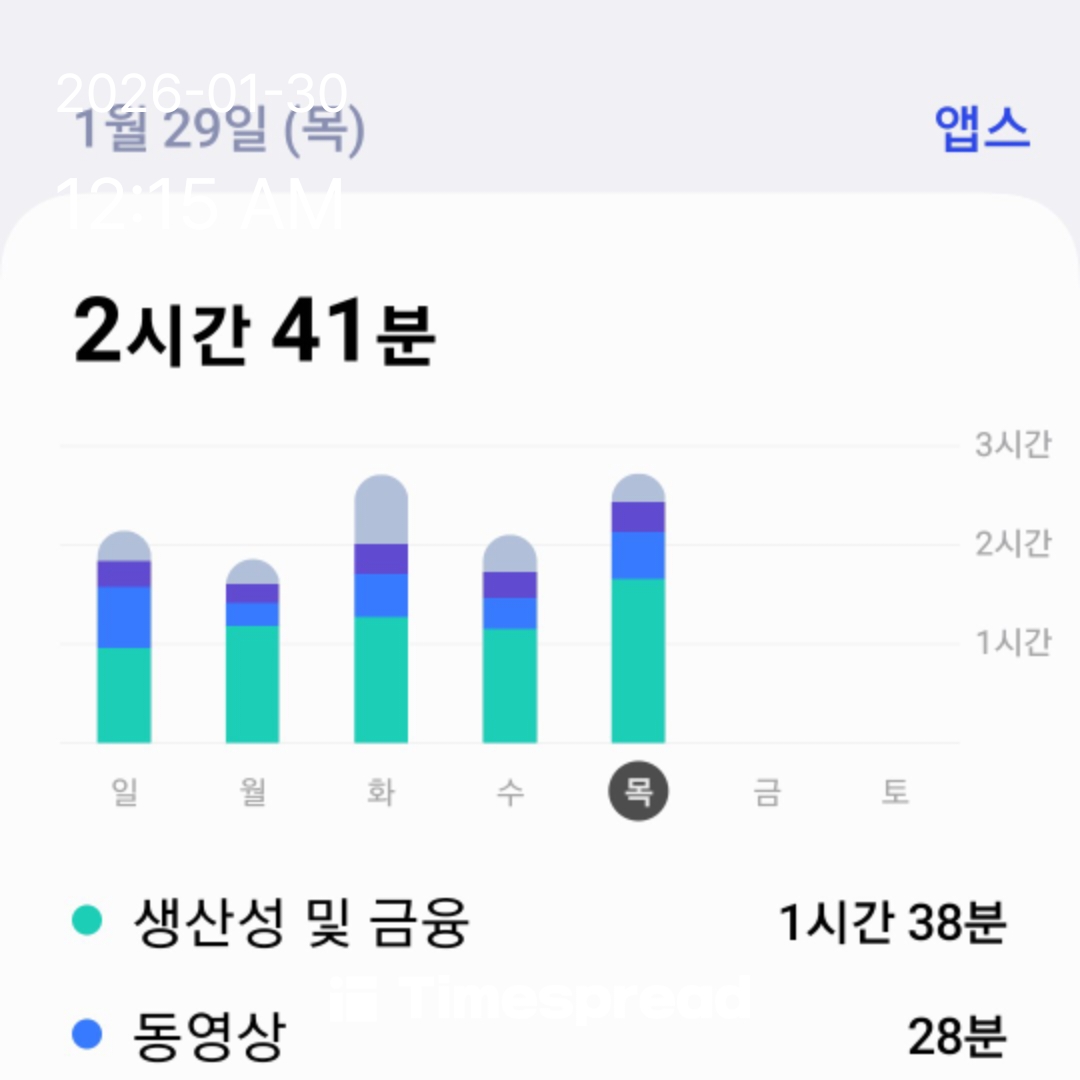Select Sunday (일) bar in chart
Screen dimensions: 1080x1080
point(124,640)
